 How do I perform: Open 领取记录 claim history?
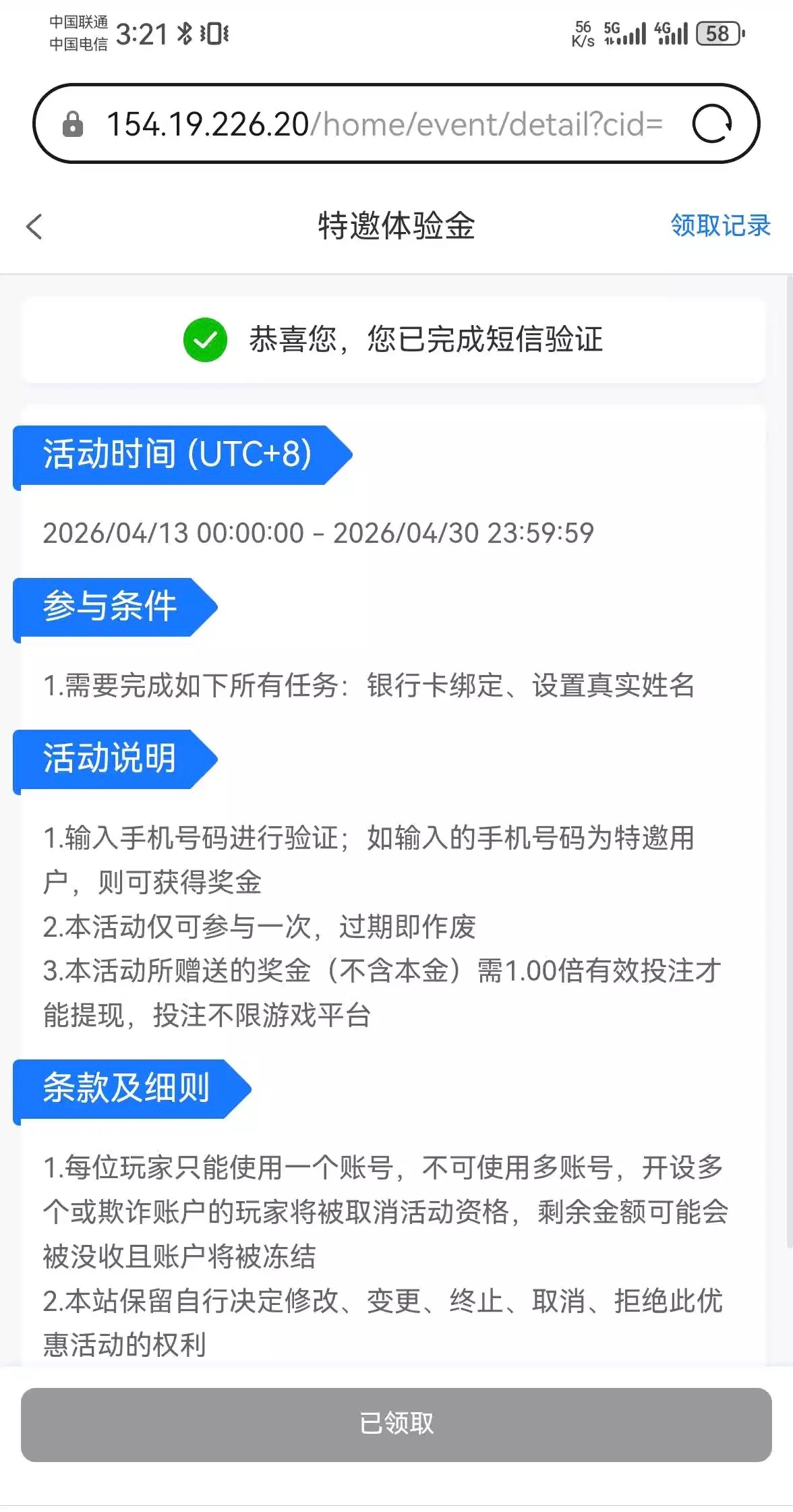coord(719,225)
